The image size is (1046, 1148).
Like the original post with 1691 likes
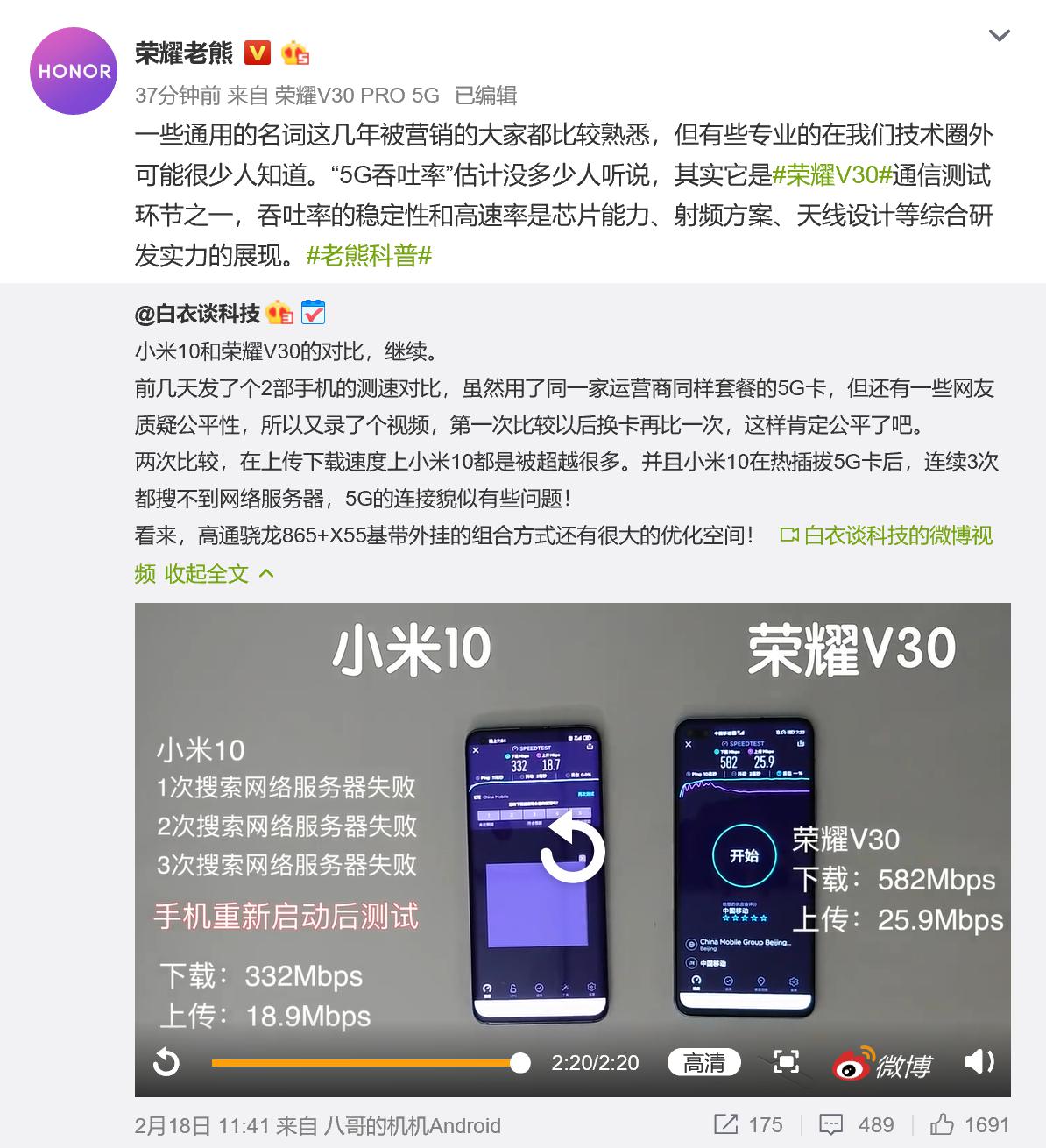(x=970, y=1124)
